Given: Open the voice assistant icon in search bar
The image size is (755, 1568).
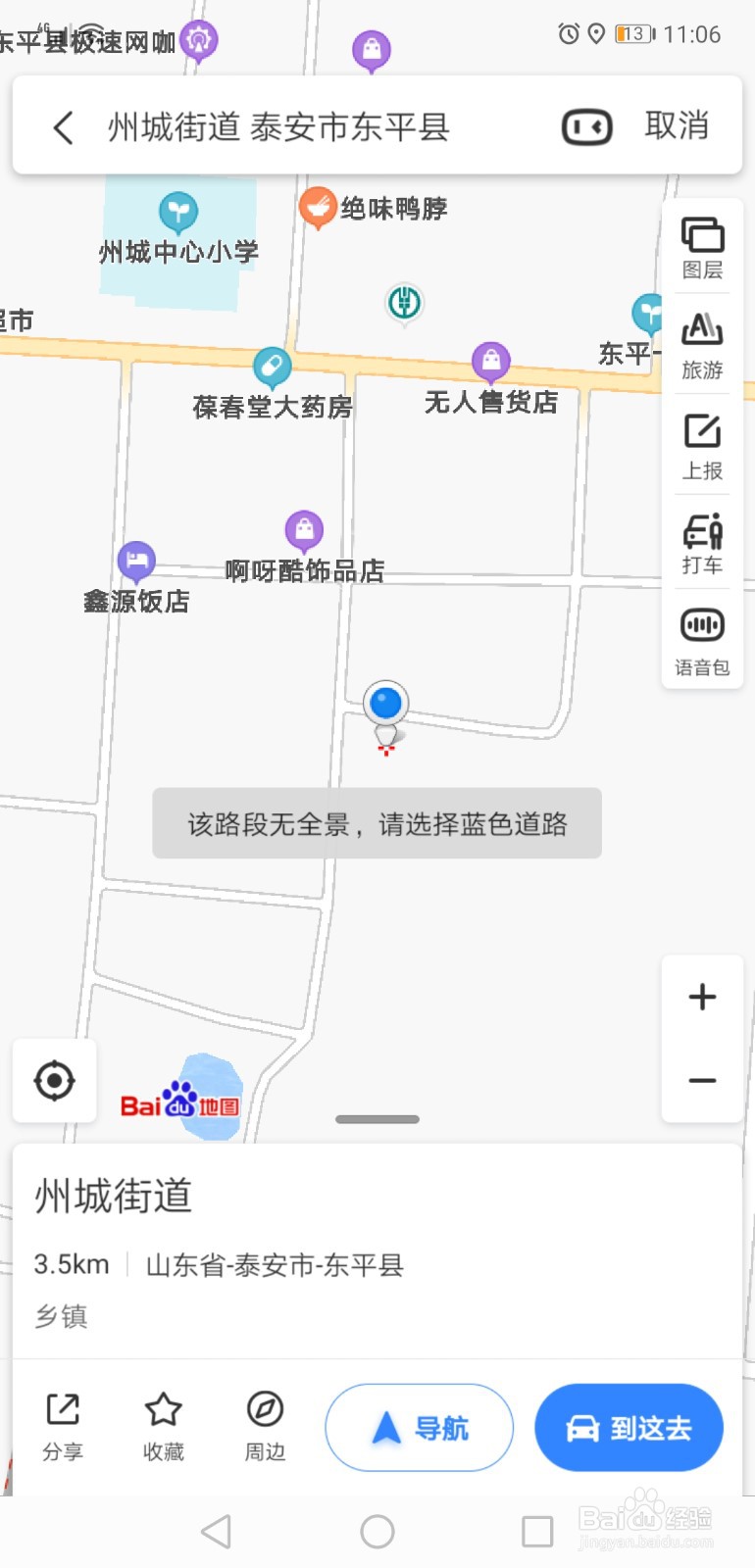Looking at the screenshot, I should [586, 127].
